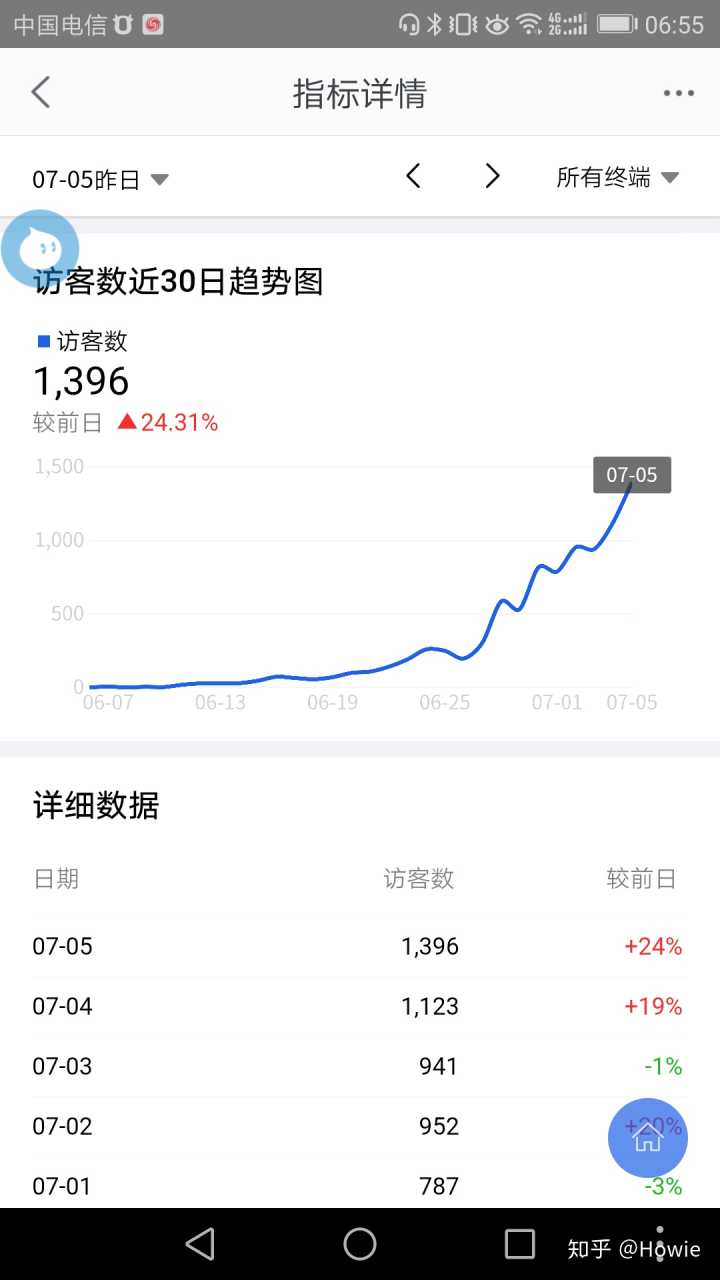720x1280 pixels.
Task: Open the floating blue chat assistant
Action: [40, 248]
